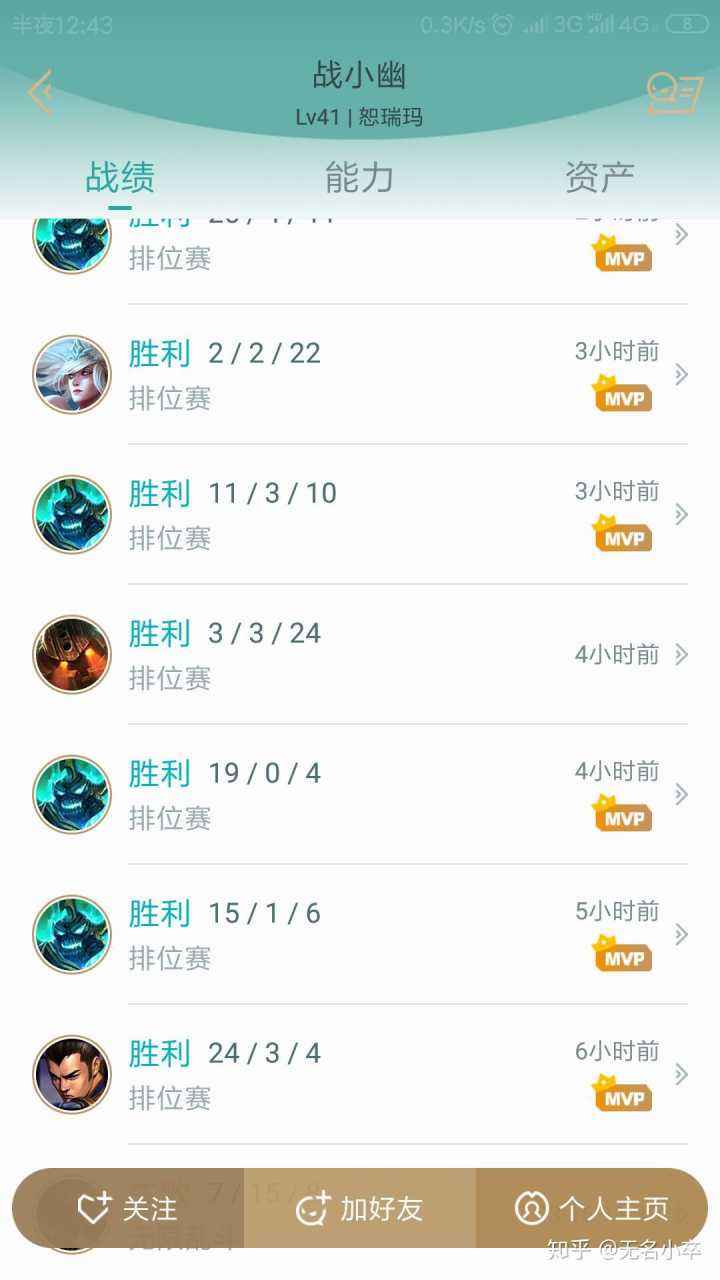
Task: Open details chevron for the 6小时前 match
Action: (682, 1074)
